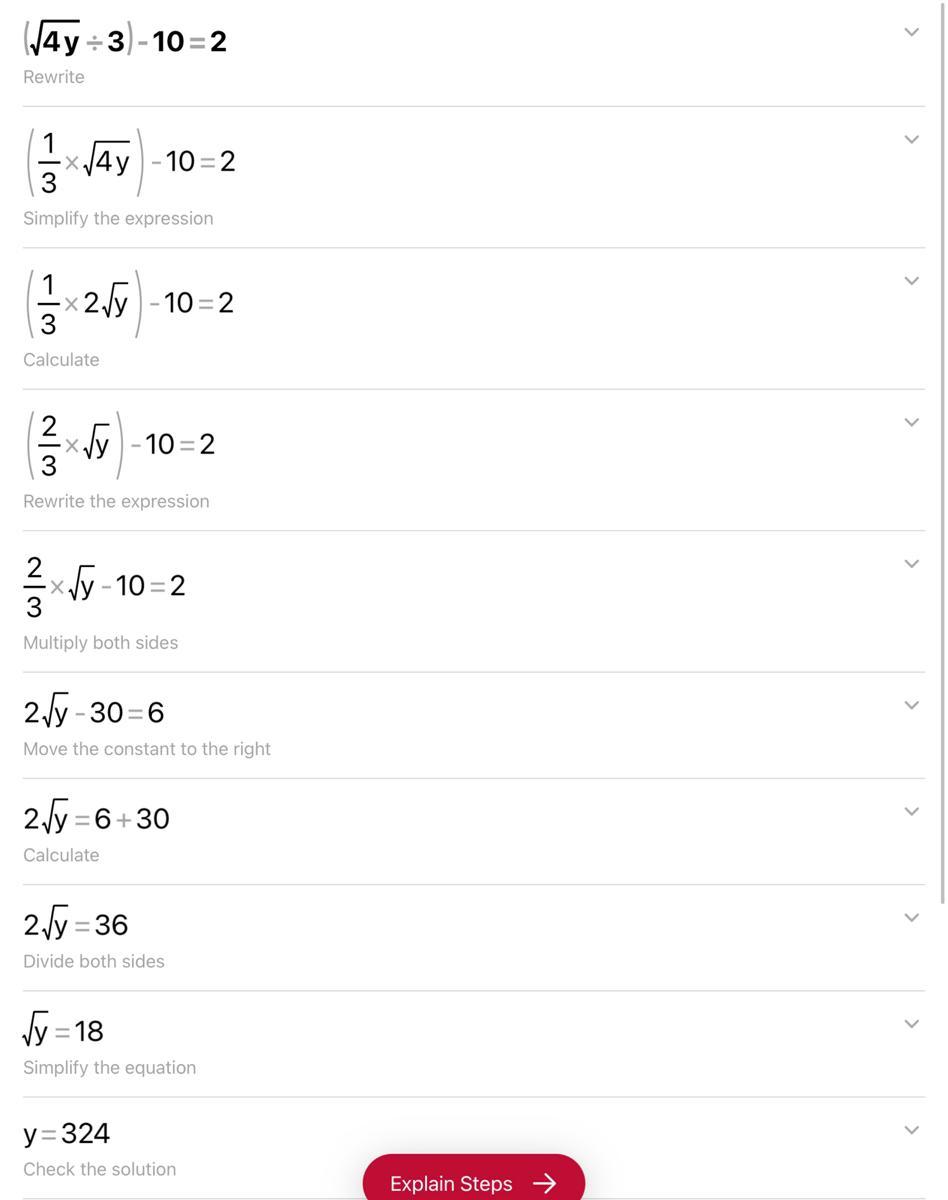The image size is (948, 1200).
Task: Tap the Explain Steps button
Action: tap(473, 1183)
